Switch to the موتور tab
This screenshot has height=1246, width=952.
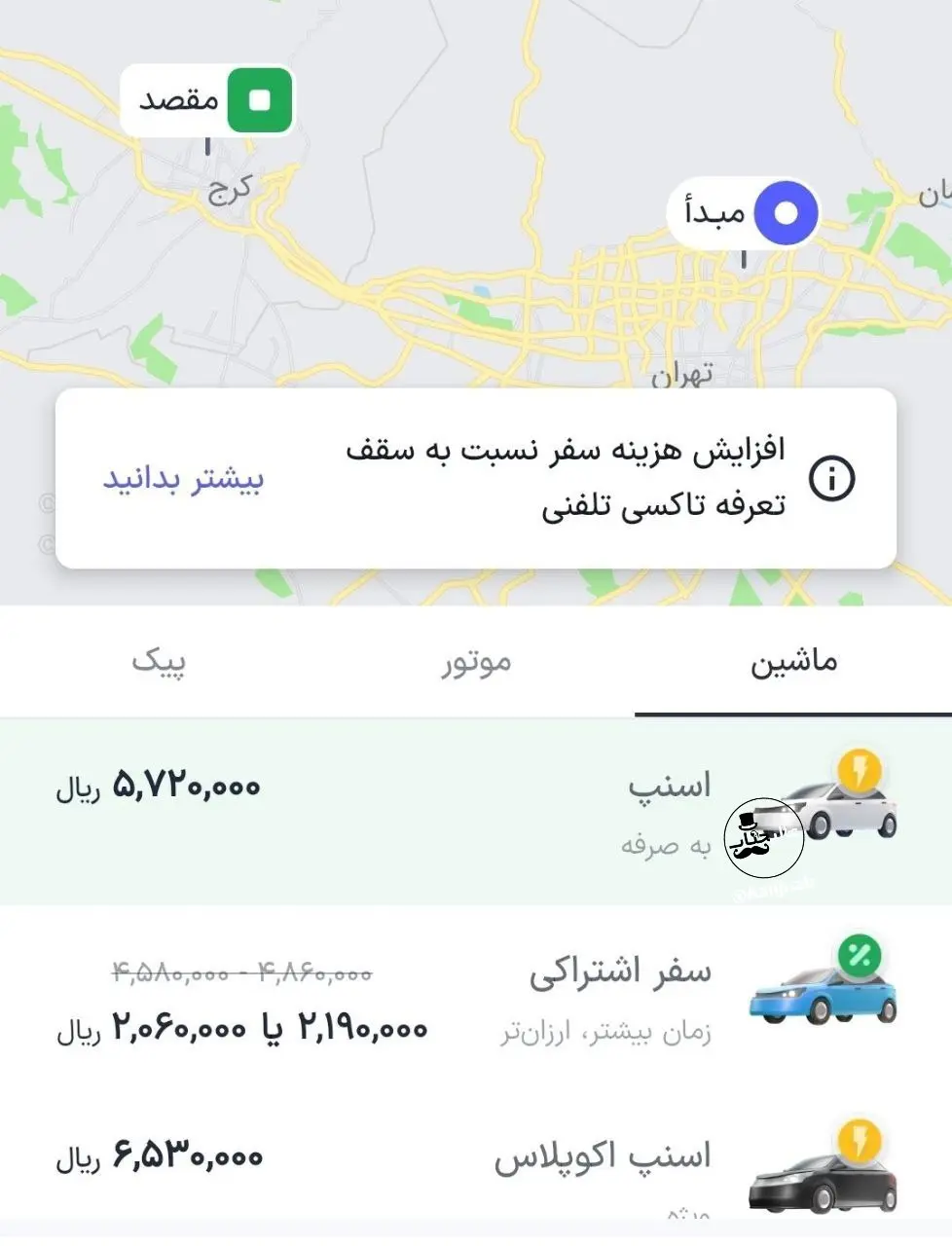tap(476, 662)
